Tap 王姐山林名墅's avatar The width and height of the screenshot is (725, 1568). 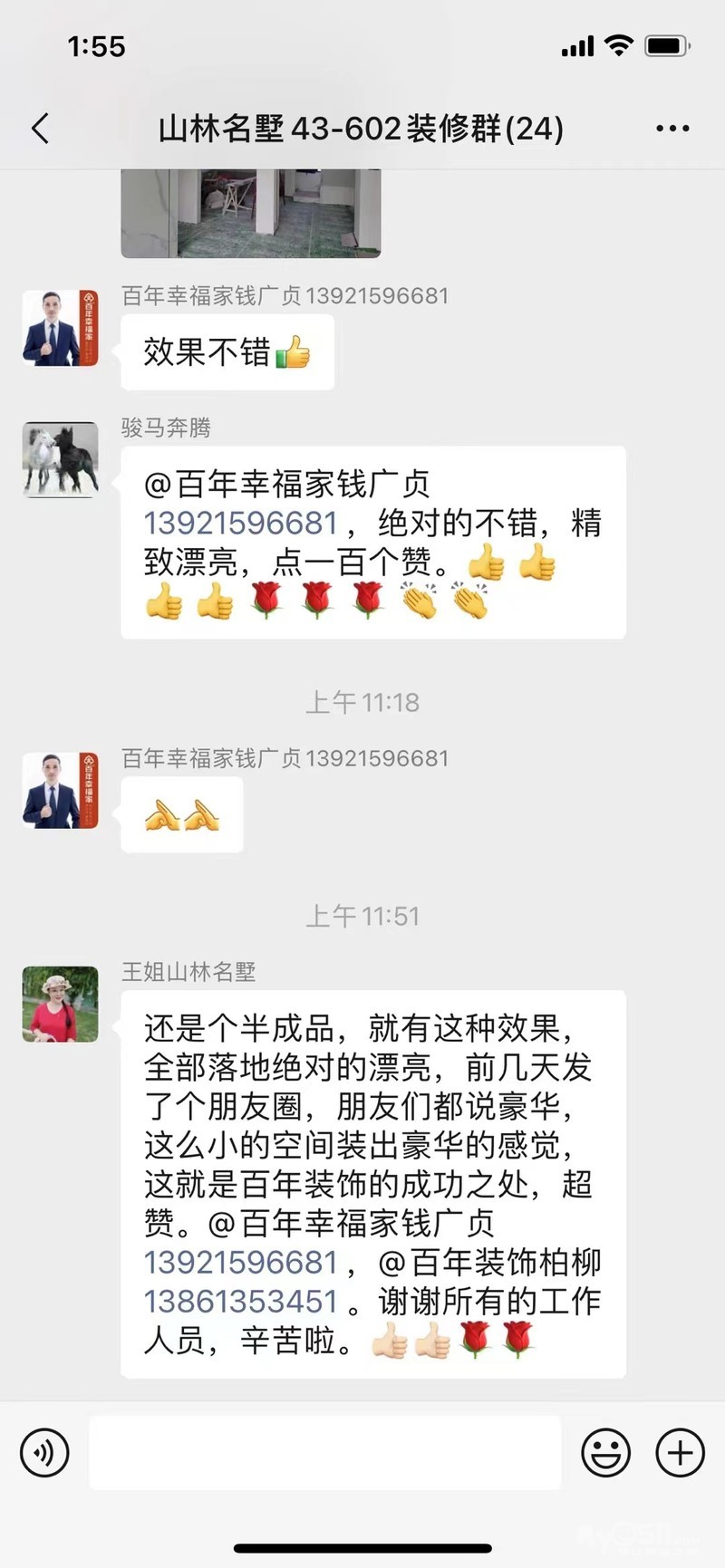point(60,1004)
